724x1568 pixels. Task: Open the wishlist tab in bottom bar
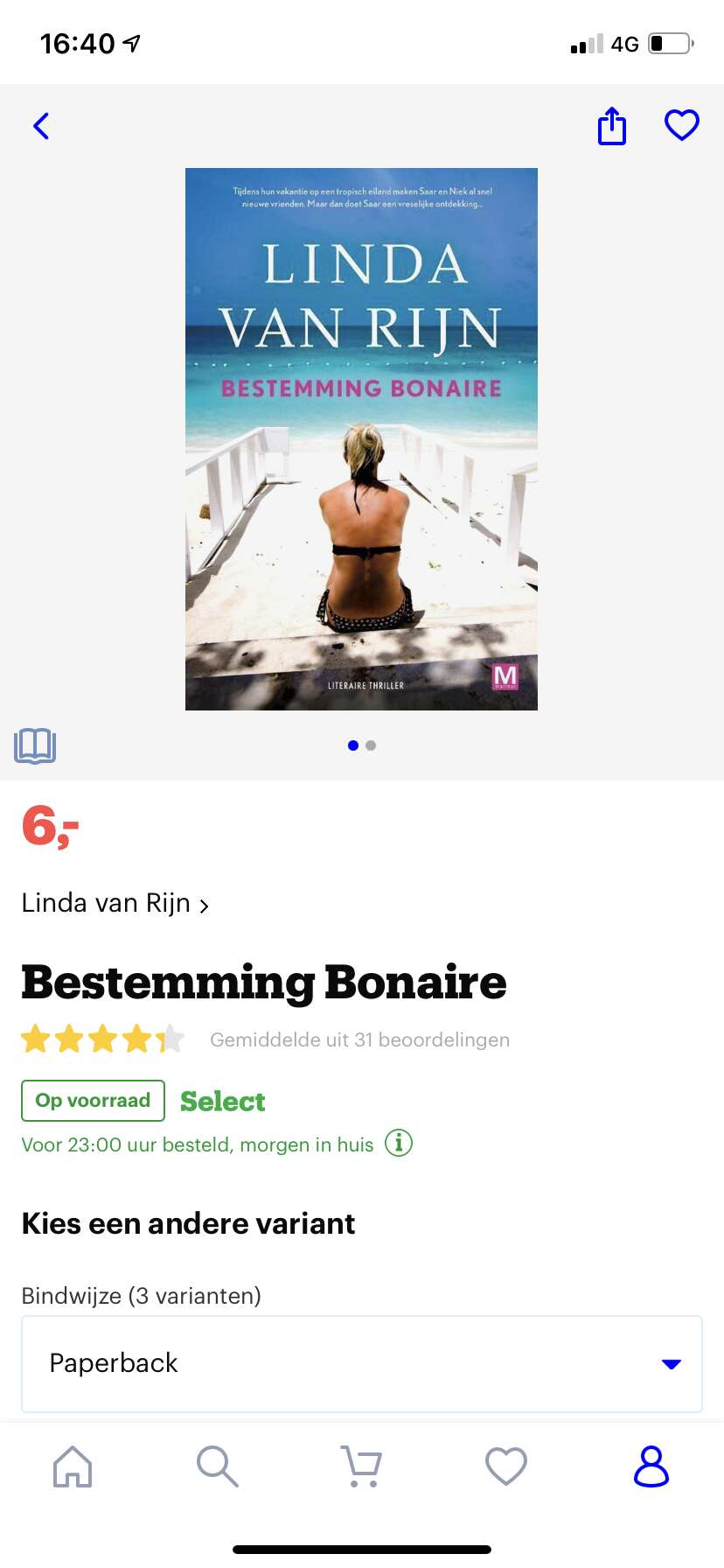tap(506, 1466)
